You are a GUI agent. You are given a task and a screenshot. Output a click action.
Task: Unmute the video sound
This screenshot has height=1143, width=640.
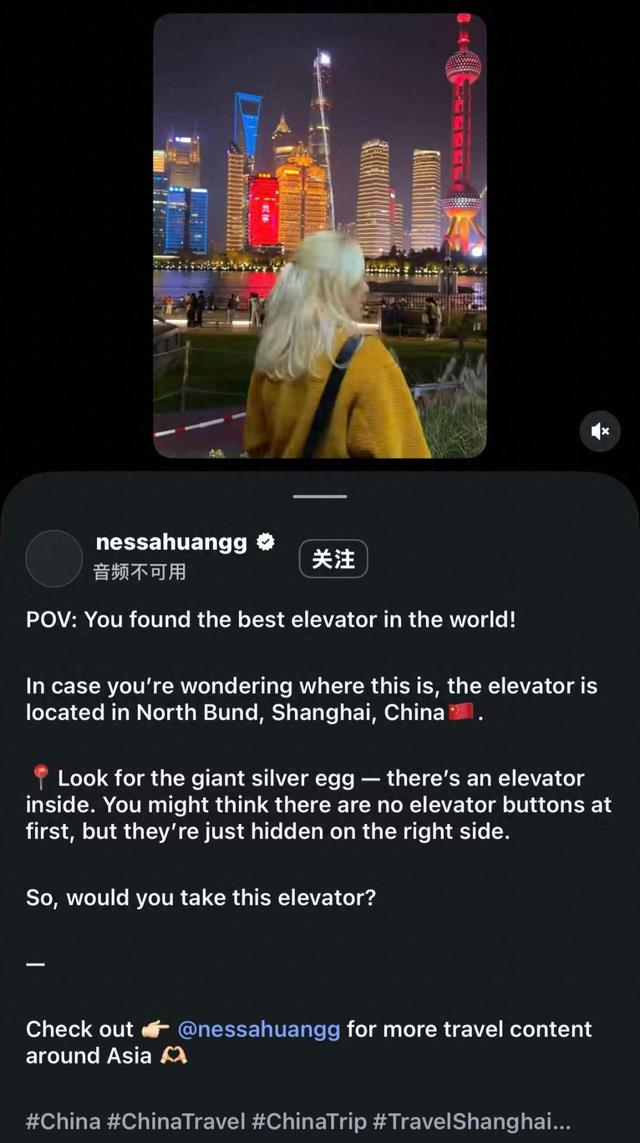[x=600, y=431]
